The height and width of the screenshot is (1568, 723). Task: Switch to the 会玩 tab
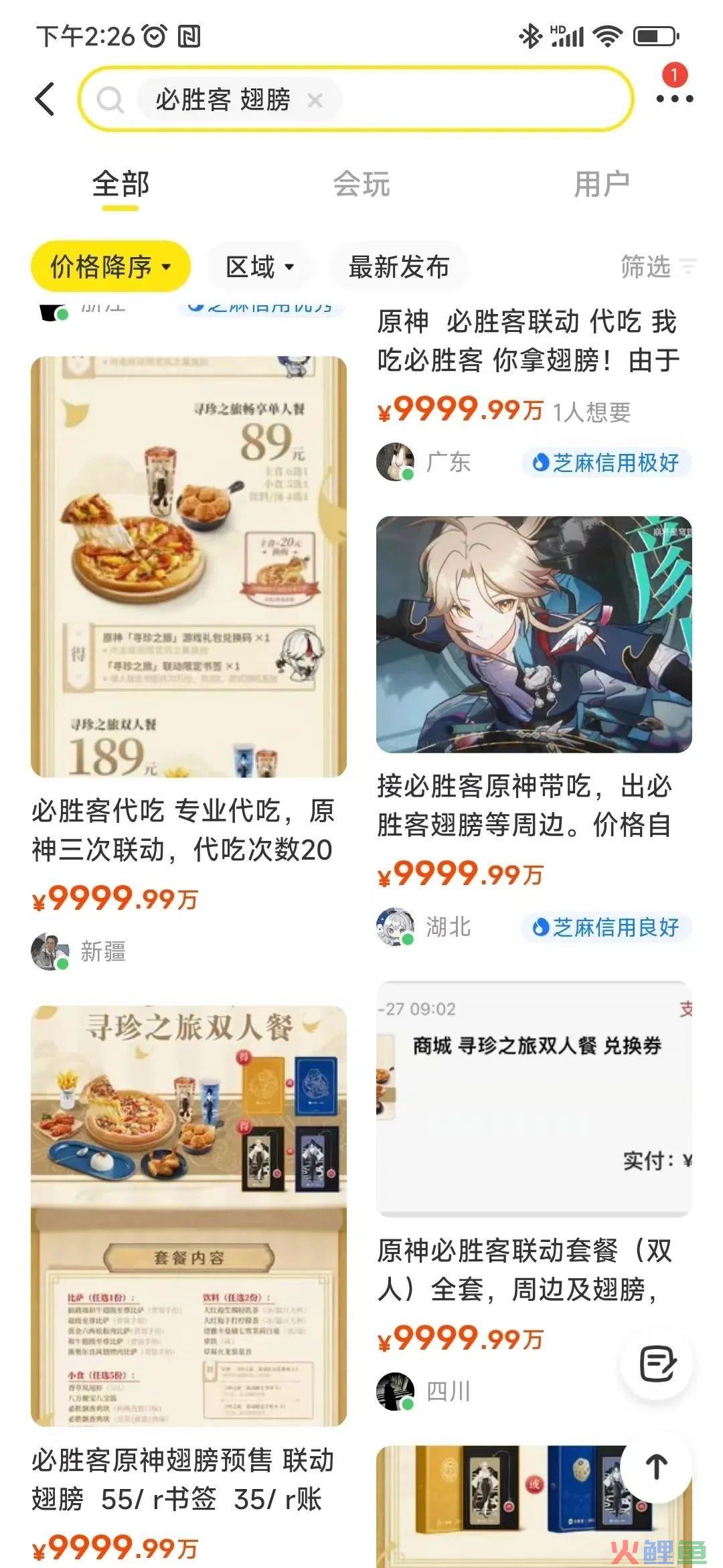361,184
